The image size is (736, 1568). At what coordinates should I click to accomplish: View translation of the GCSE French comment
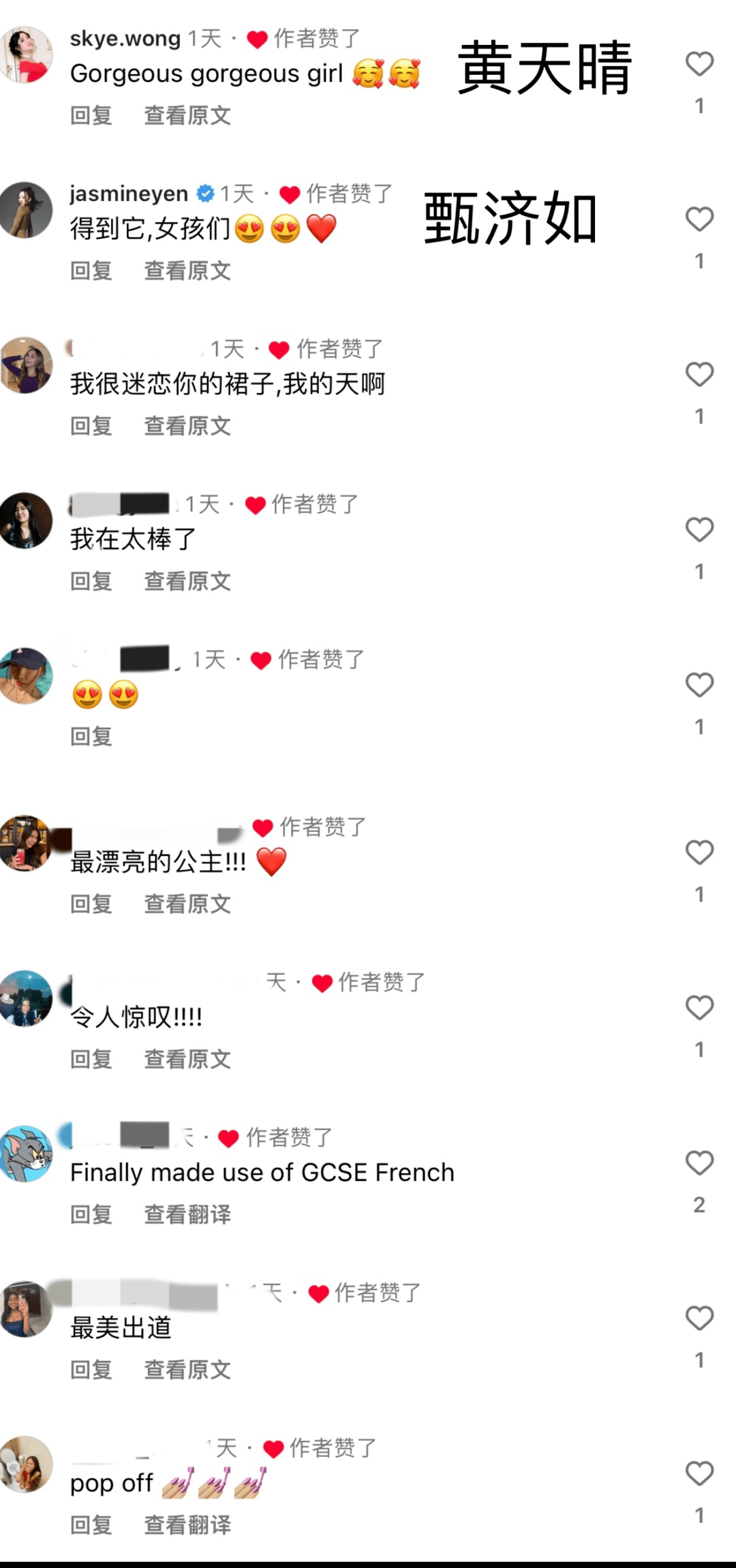[187, 1214]
